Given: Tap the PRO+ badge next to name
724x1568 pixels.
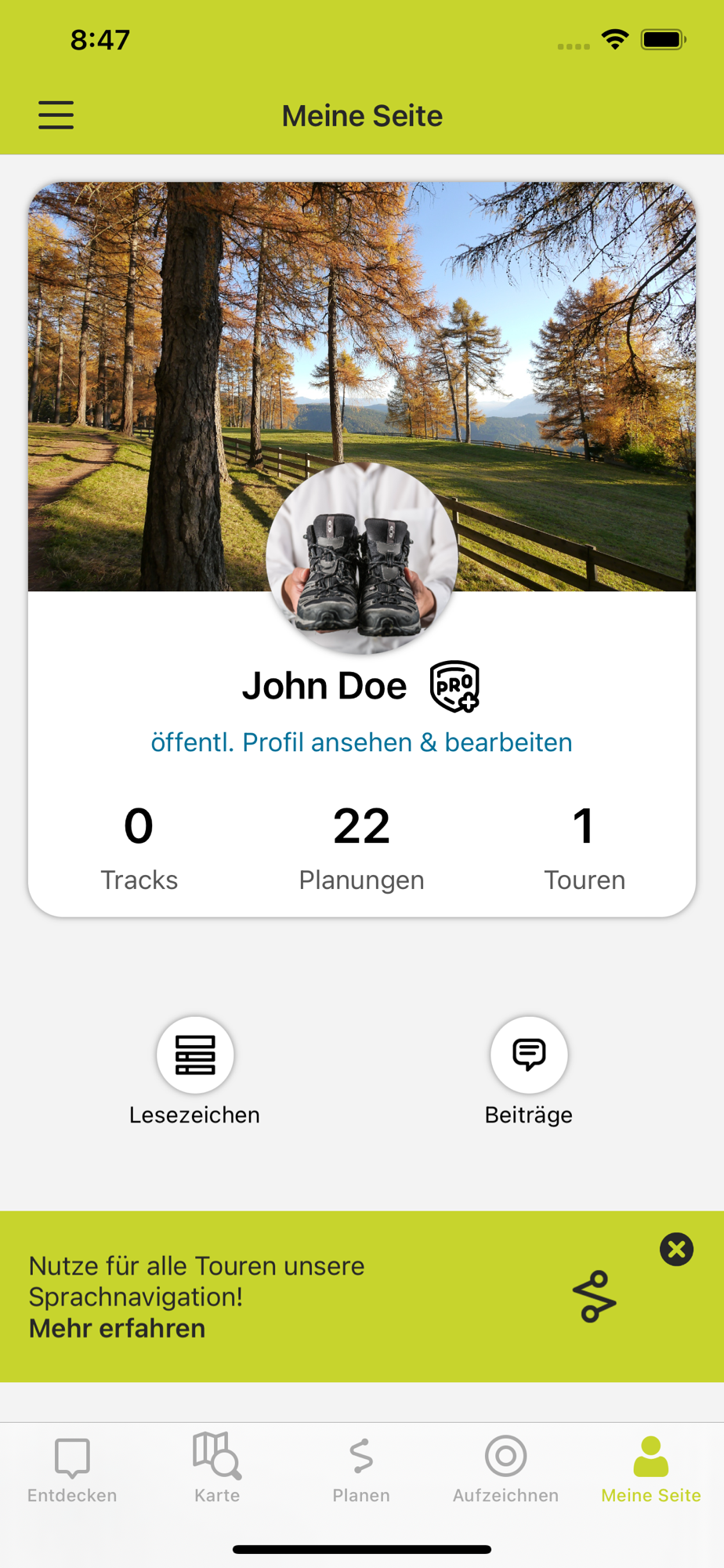Looking at the screenshot, I should pos(454,686).
